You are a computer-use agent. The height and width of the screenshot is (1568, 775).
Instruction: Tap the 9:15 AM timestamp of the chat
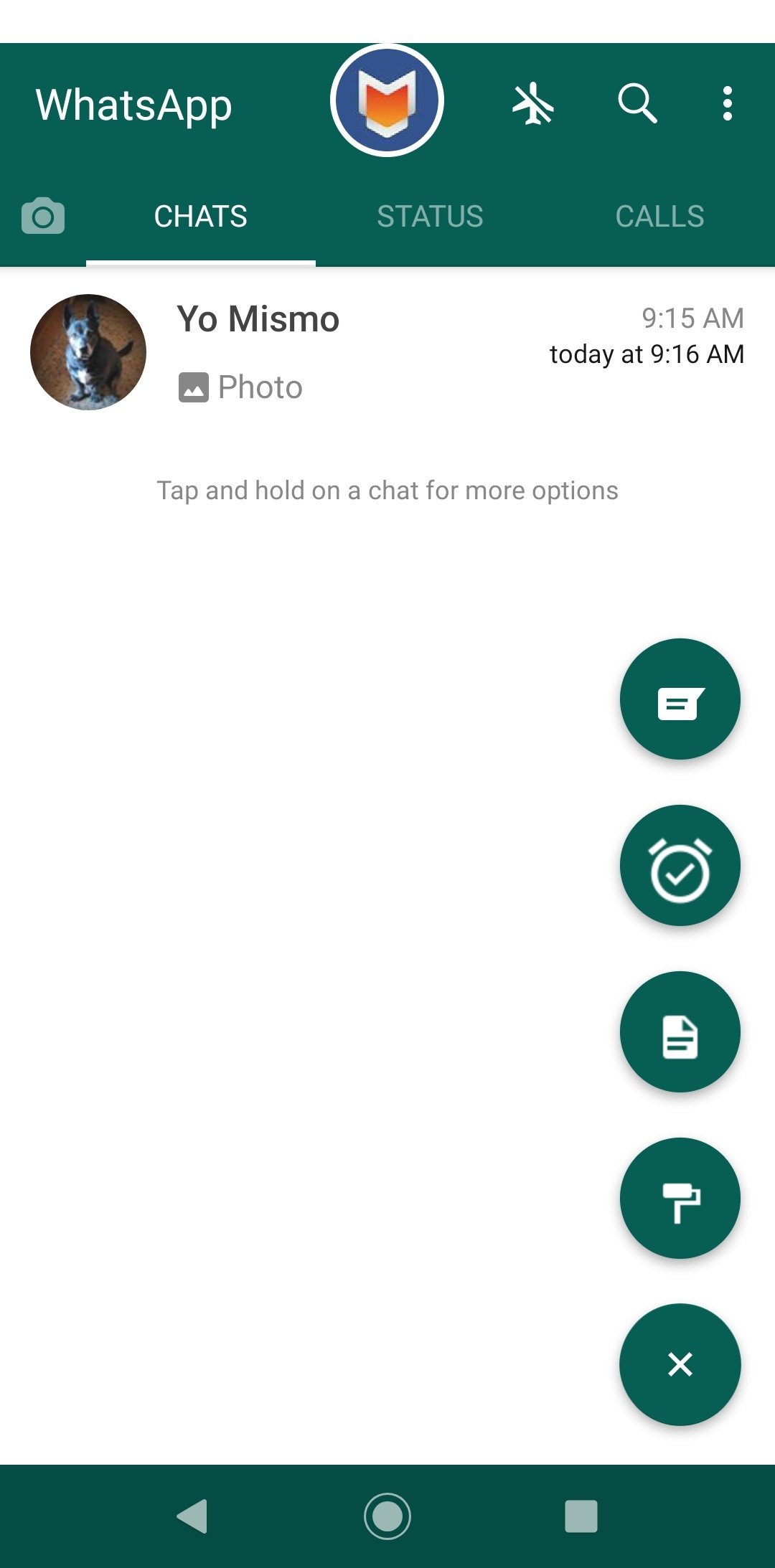click(692, 318)
